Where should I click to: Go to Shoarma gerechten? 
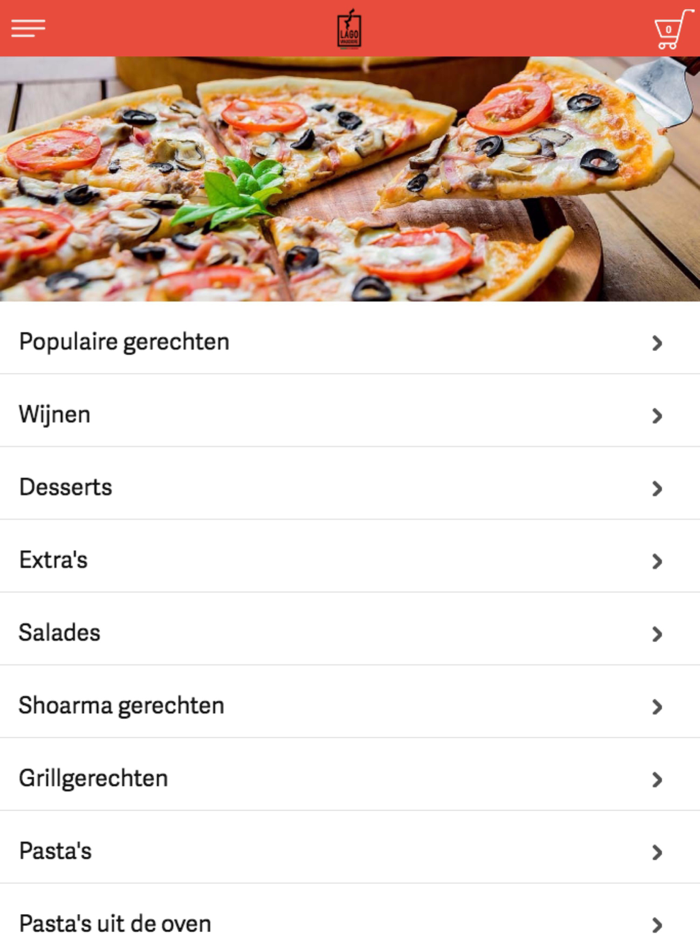pos(349,706)
